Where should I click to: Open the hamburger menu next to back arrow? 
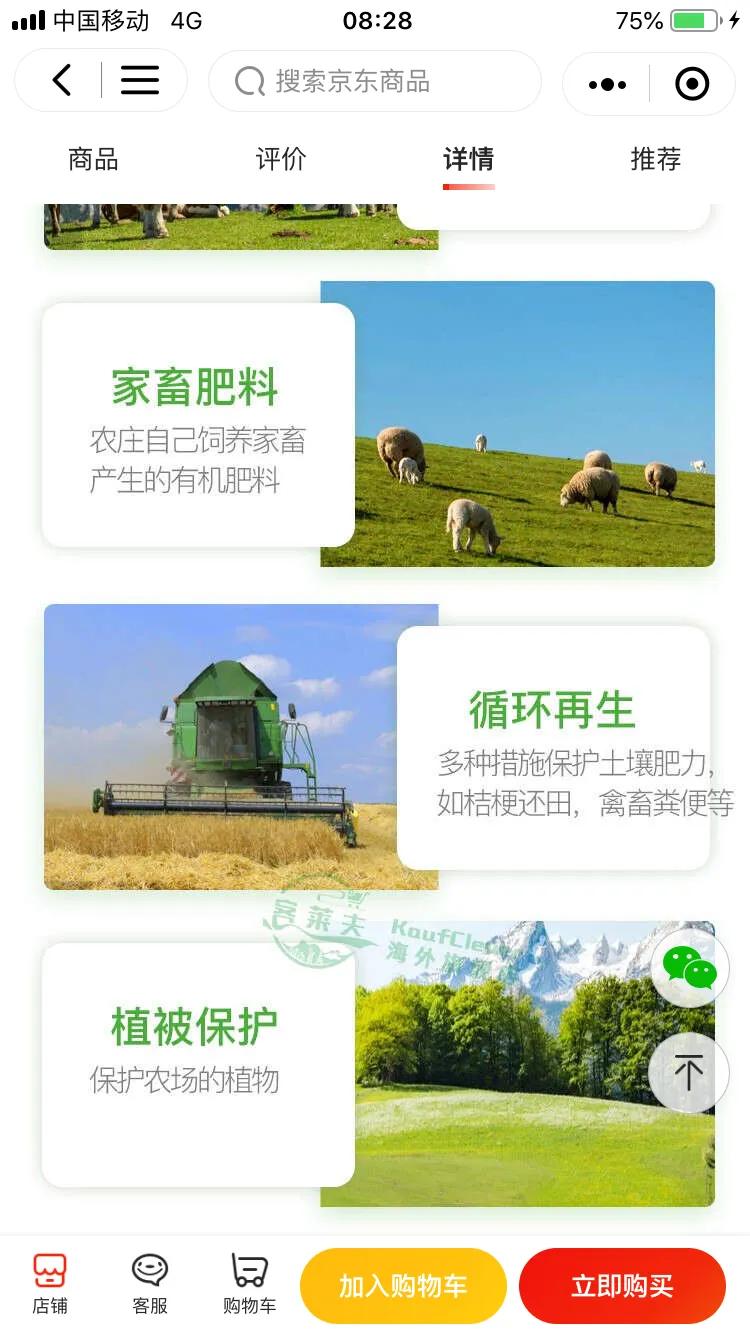(x=140, y=83)
